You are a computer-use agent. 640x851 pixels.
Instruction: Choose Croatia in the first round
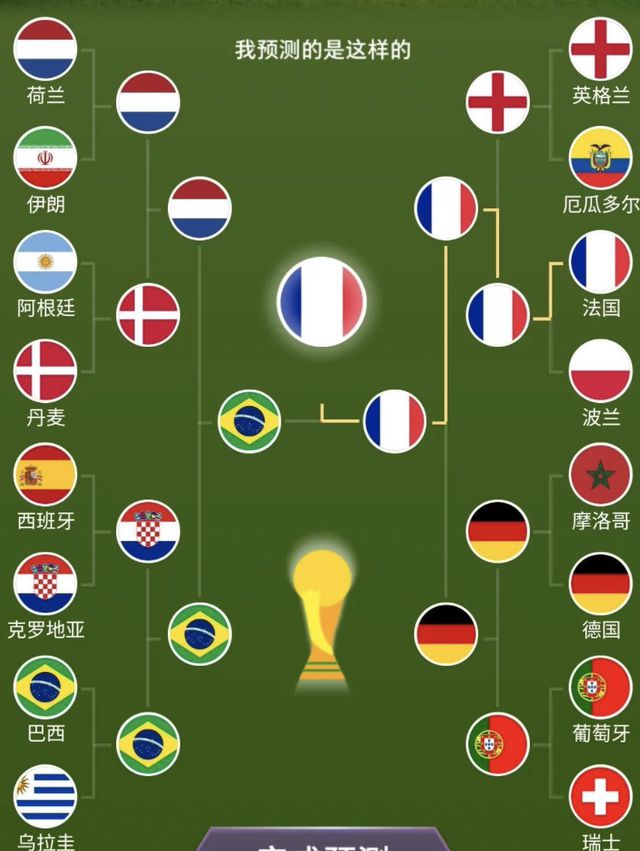coord(45,584)
